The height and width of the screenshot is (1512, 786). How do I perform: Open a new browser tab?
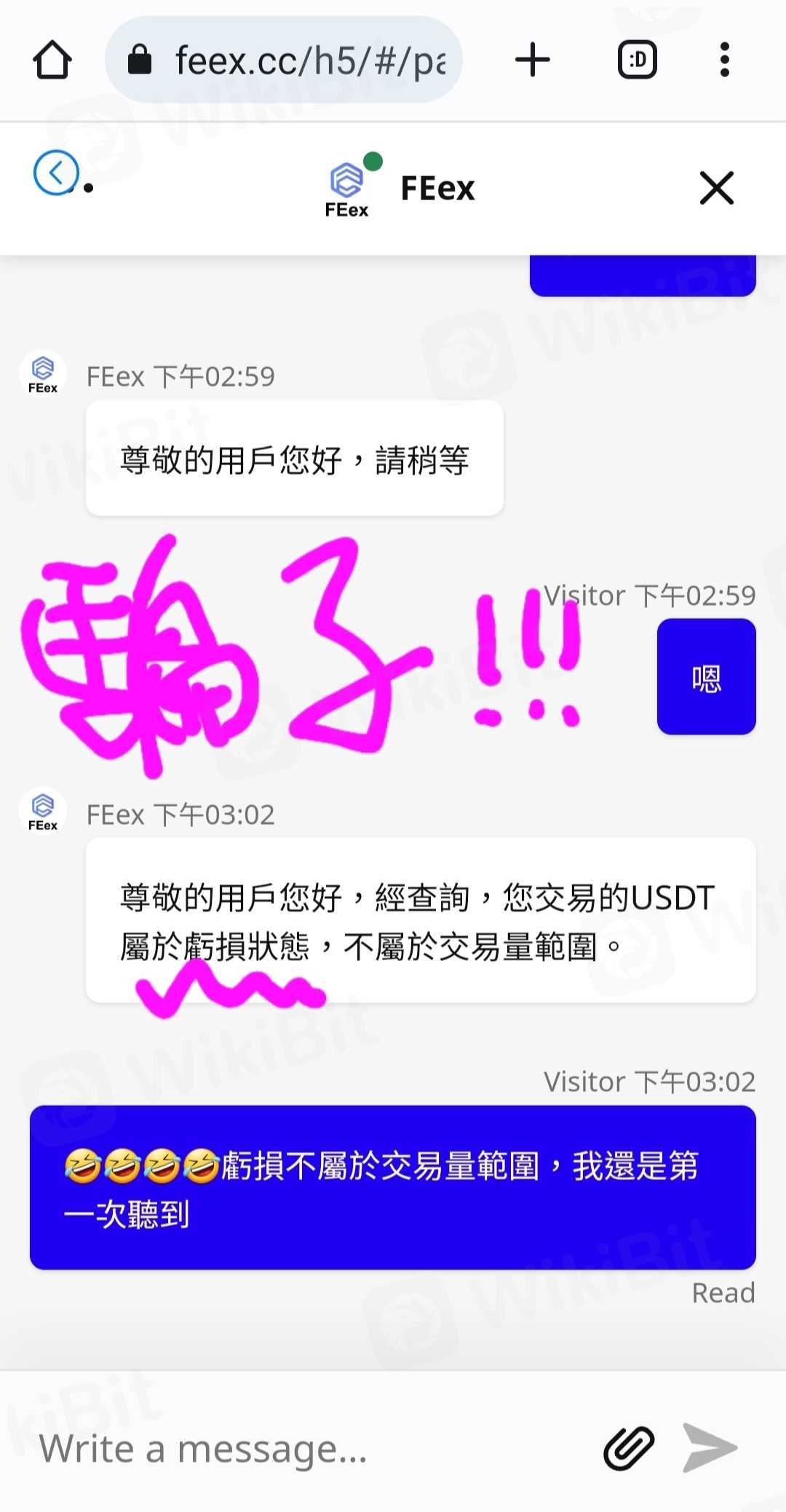pos(533,60)
